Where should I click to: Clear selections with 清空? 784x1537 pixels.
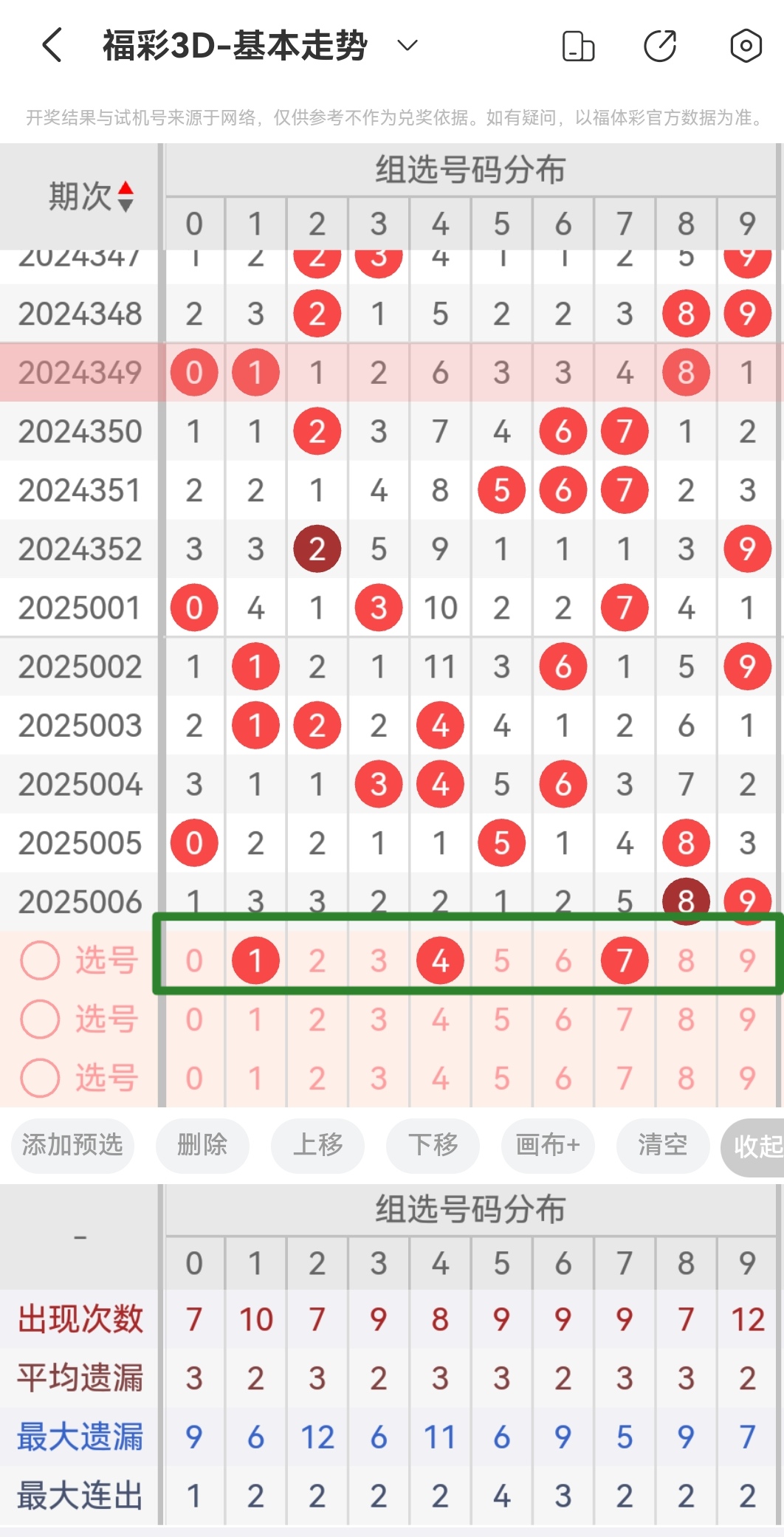click(x=663, y=1145)
